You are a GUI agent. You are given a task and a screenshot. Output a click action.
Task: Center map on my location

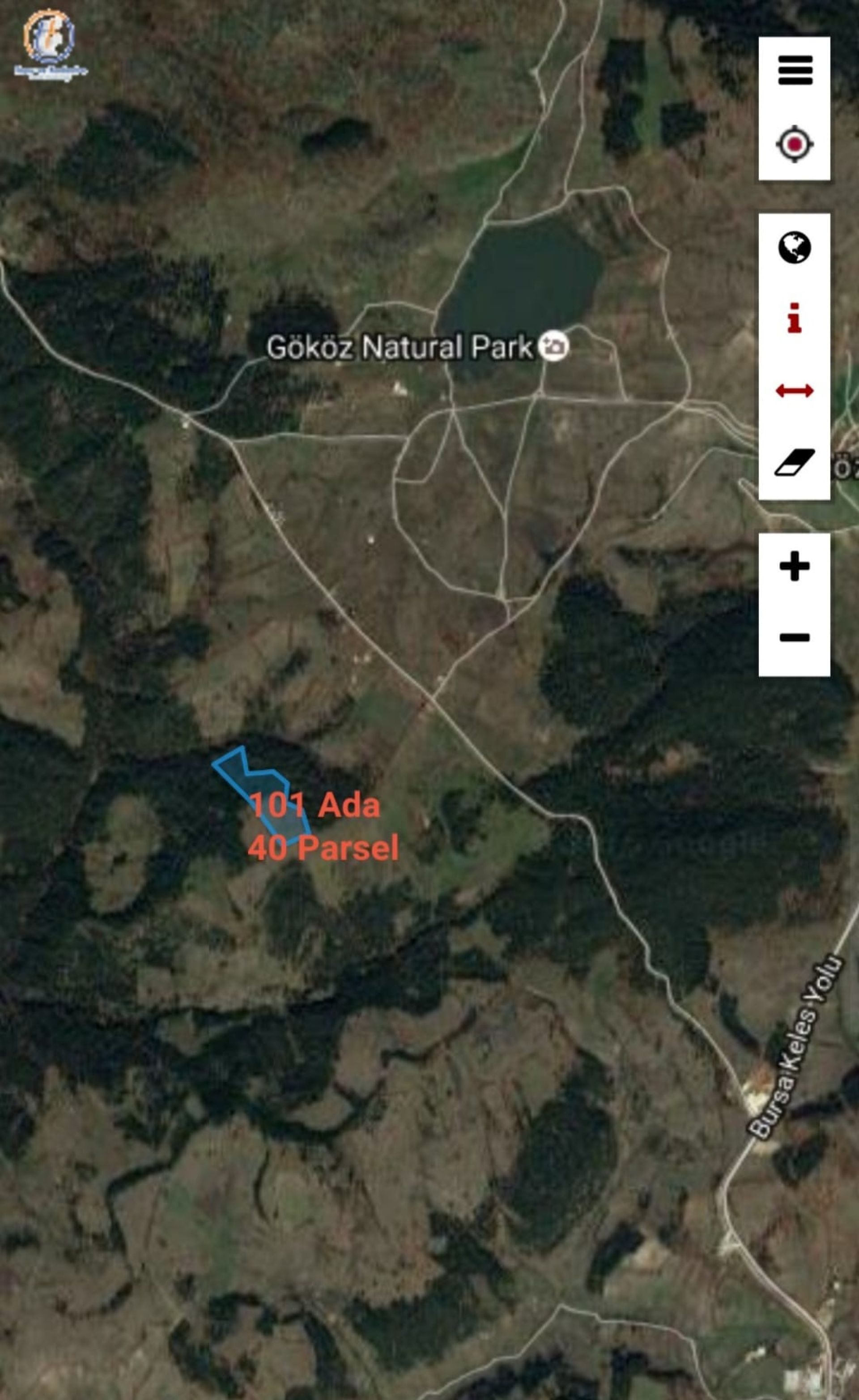coord(795,144)
